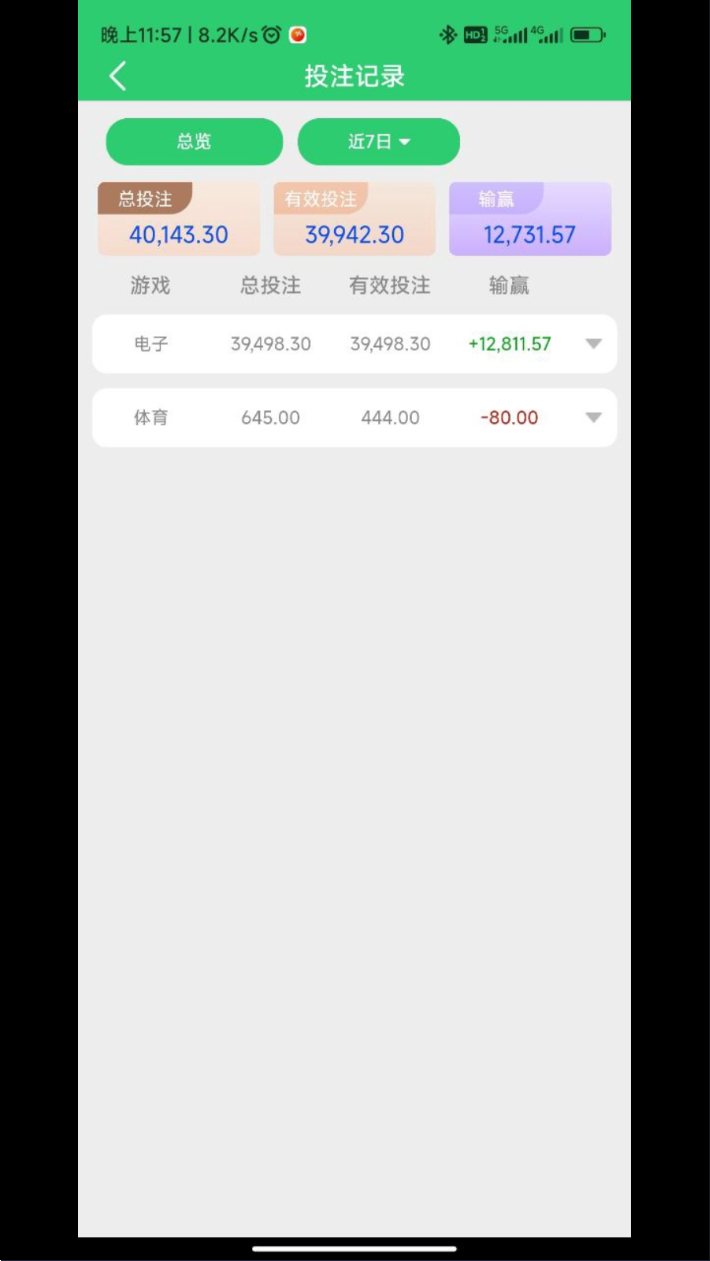Select the 总览 overview button
The image size is (710, 1261).
click(x=194, y=142)
